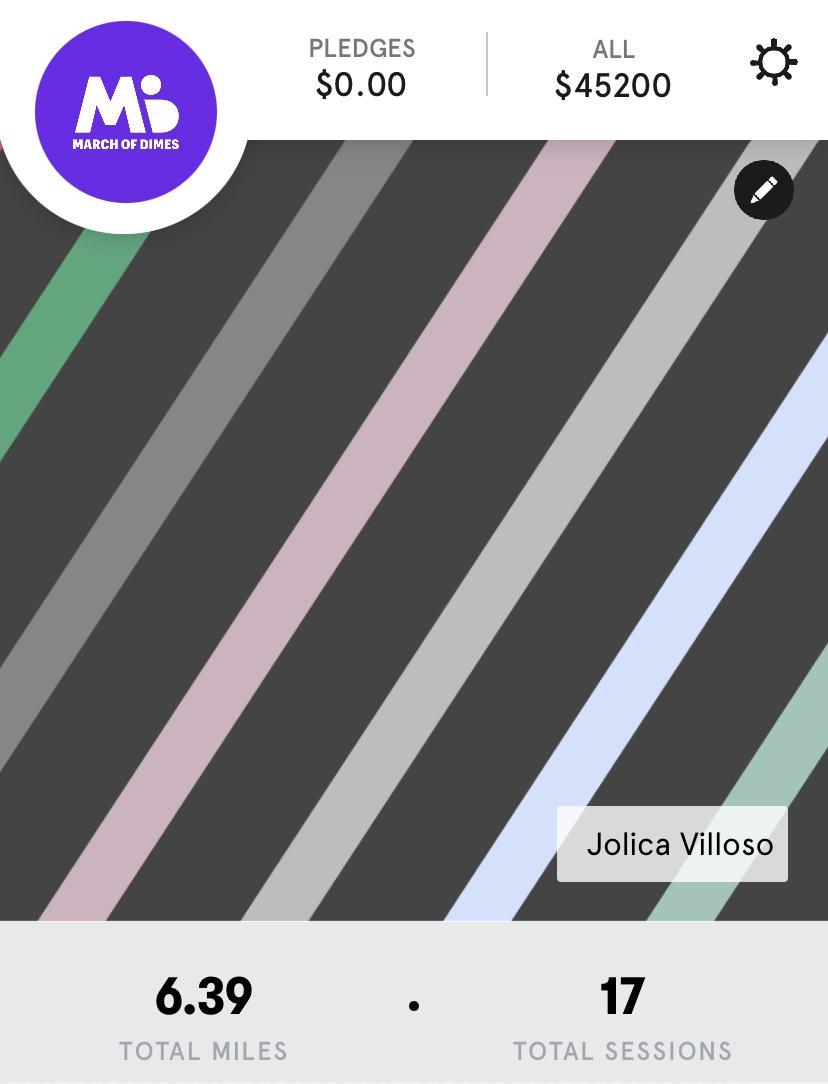This screenshot has height=1084, width=828.
Task: View the All earnings total
Action: click(612, 69)
